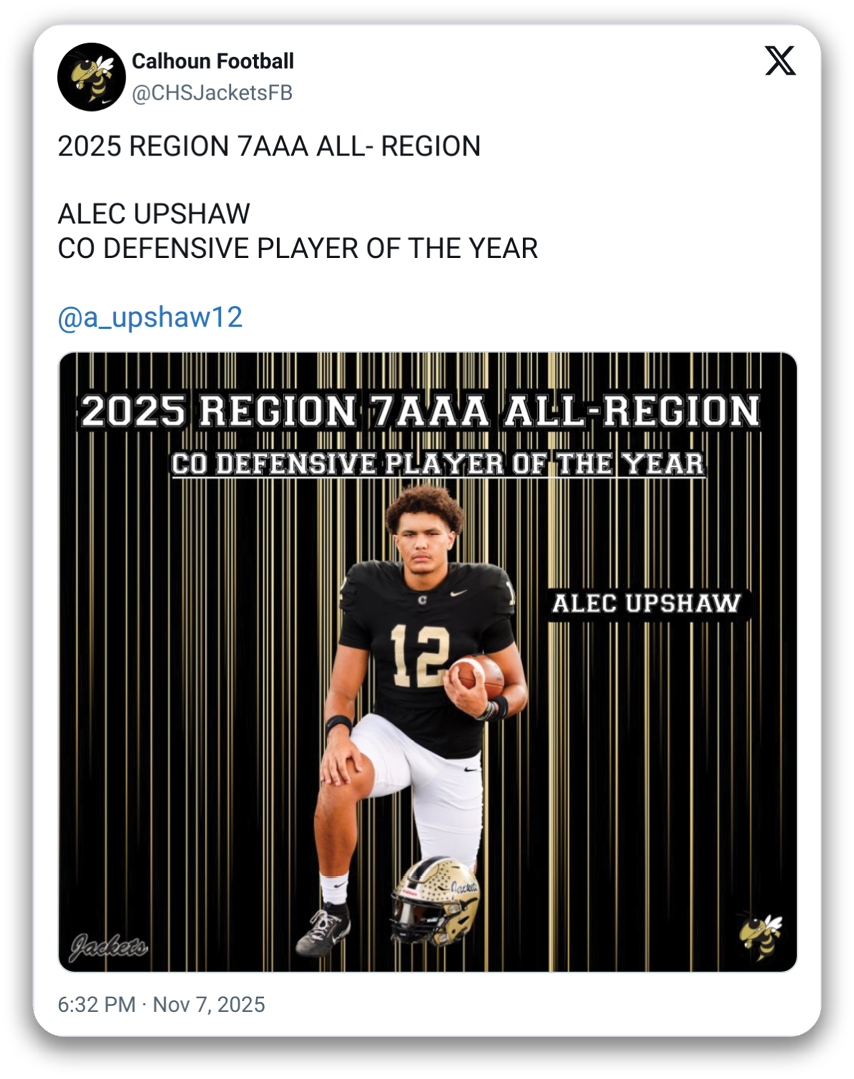
Task: Open Calhoun Football profile avatar
Action: [x=90, y=76]
